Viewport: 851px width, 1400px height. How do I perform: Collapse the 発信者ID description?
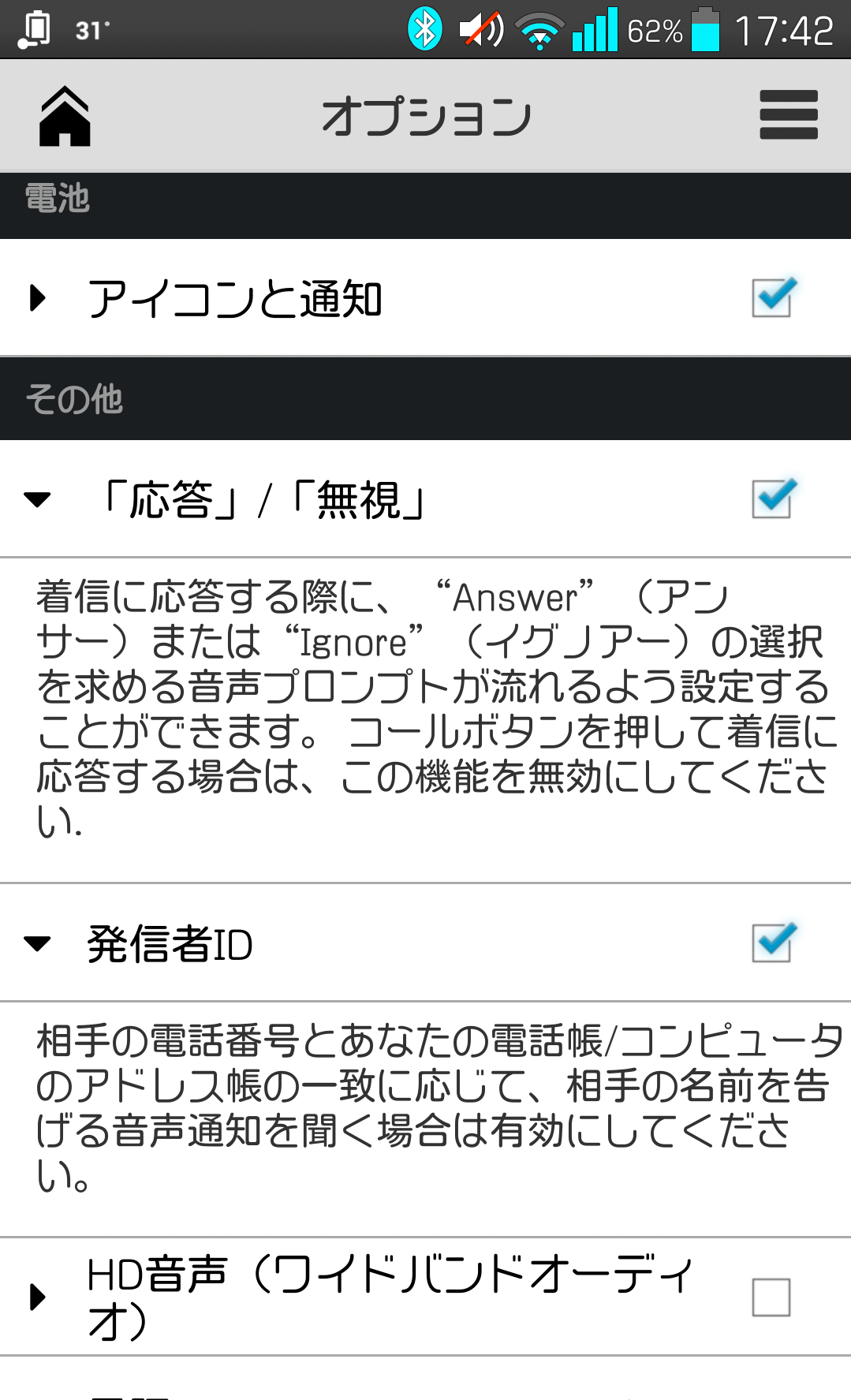pyautogui.click(x=37, y=943)
